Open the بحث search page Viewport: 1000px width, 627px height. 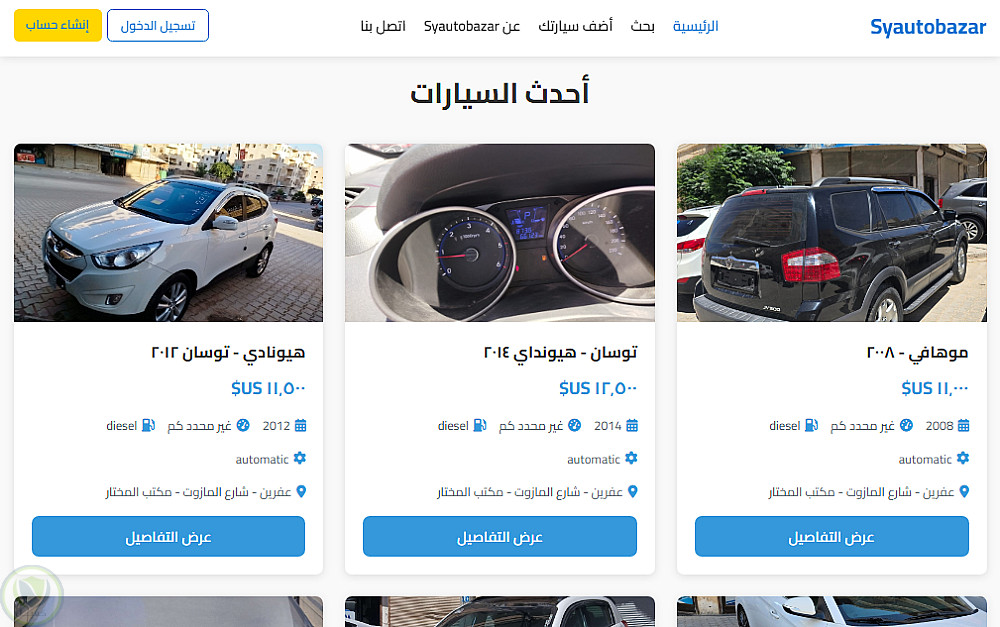pos(642,26)
